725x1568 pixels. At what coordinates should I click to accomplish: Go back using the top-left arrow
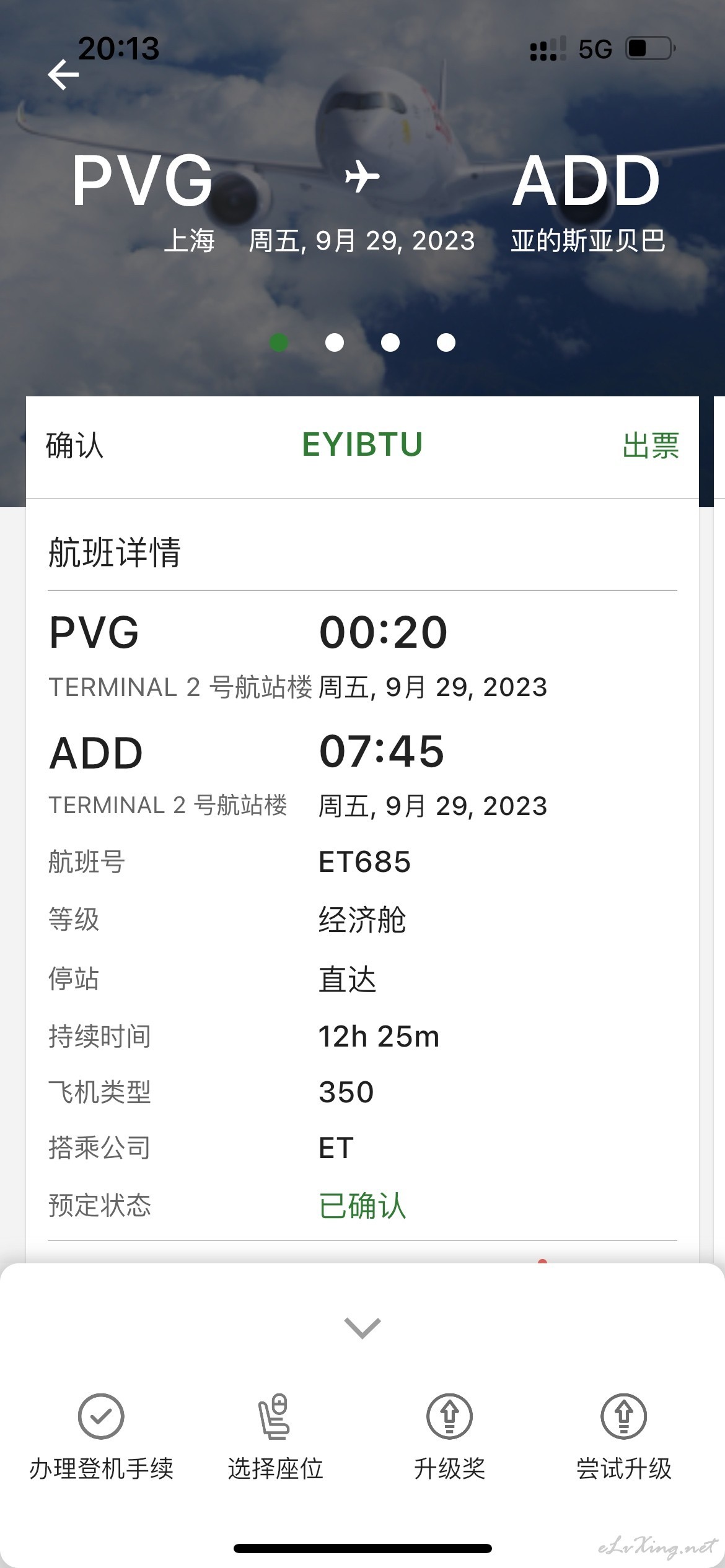(63, 75)
